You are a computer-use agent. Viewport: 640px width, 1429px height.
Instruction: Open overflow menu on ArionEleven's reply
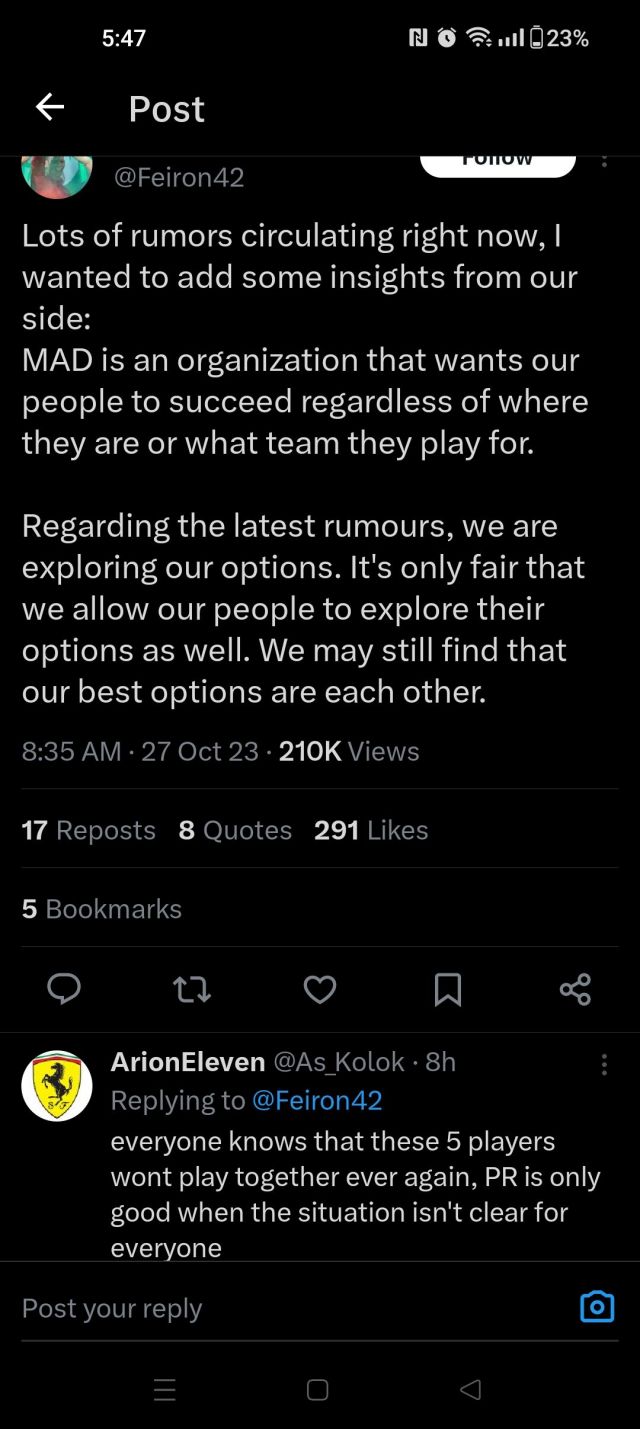coord(604,1064)
